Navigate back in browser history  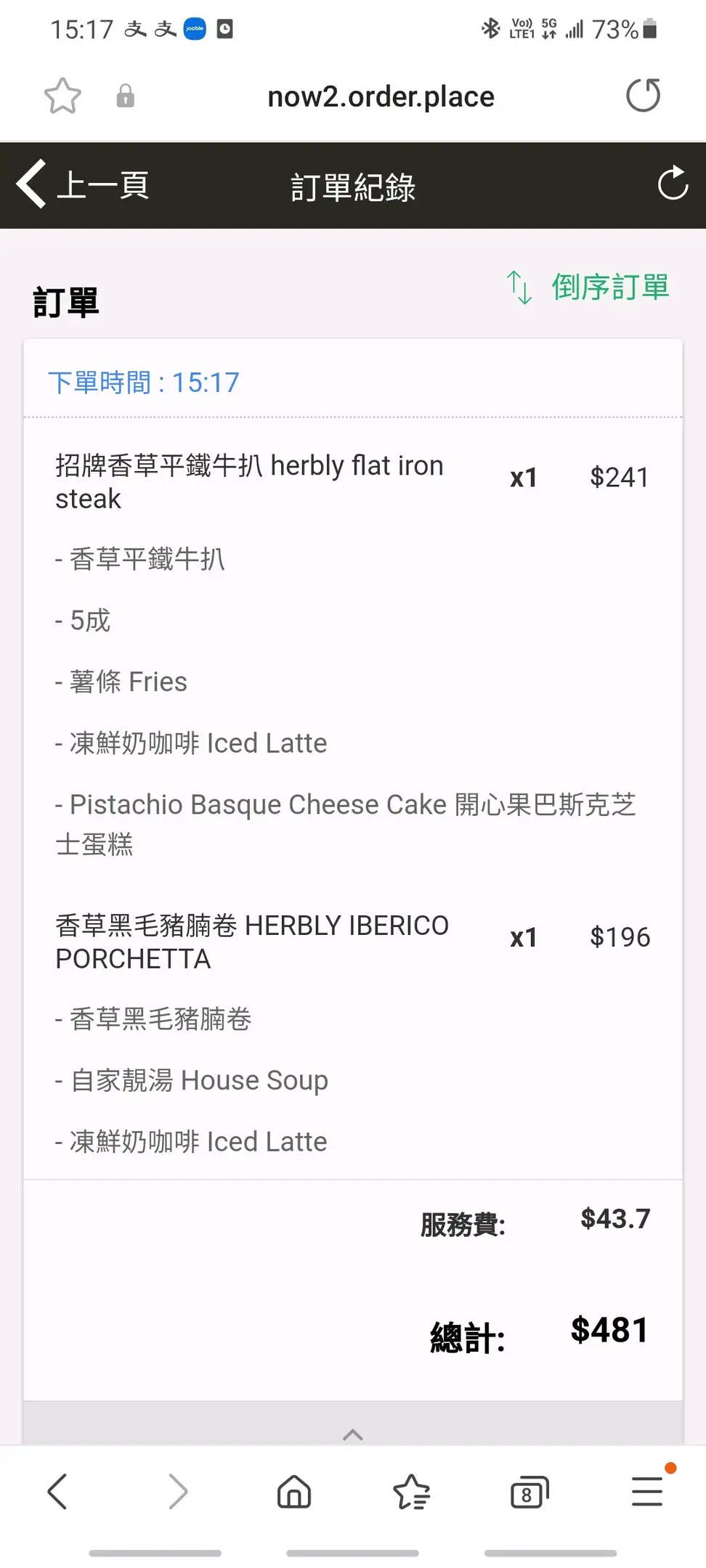(x=57, y=1493)
